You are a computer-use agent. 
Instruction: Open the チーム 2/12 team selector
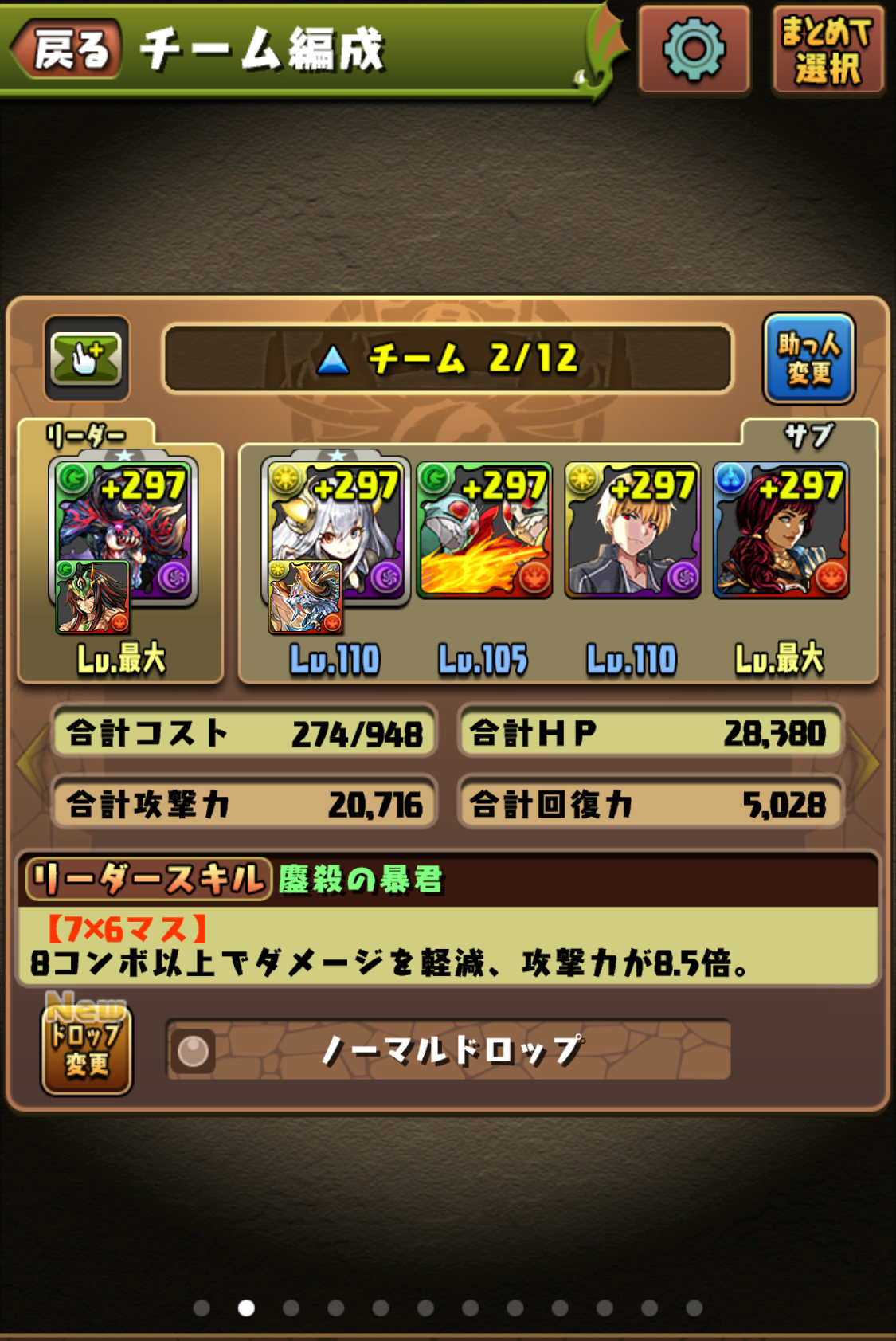click(x=448, y=359)
